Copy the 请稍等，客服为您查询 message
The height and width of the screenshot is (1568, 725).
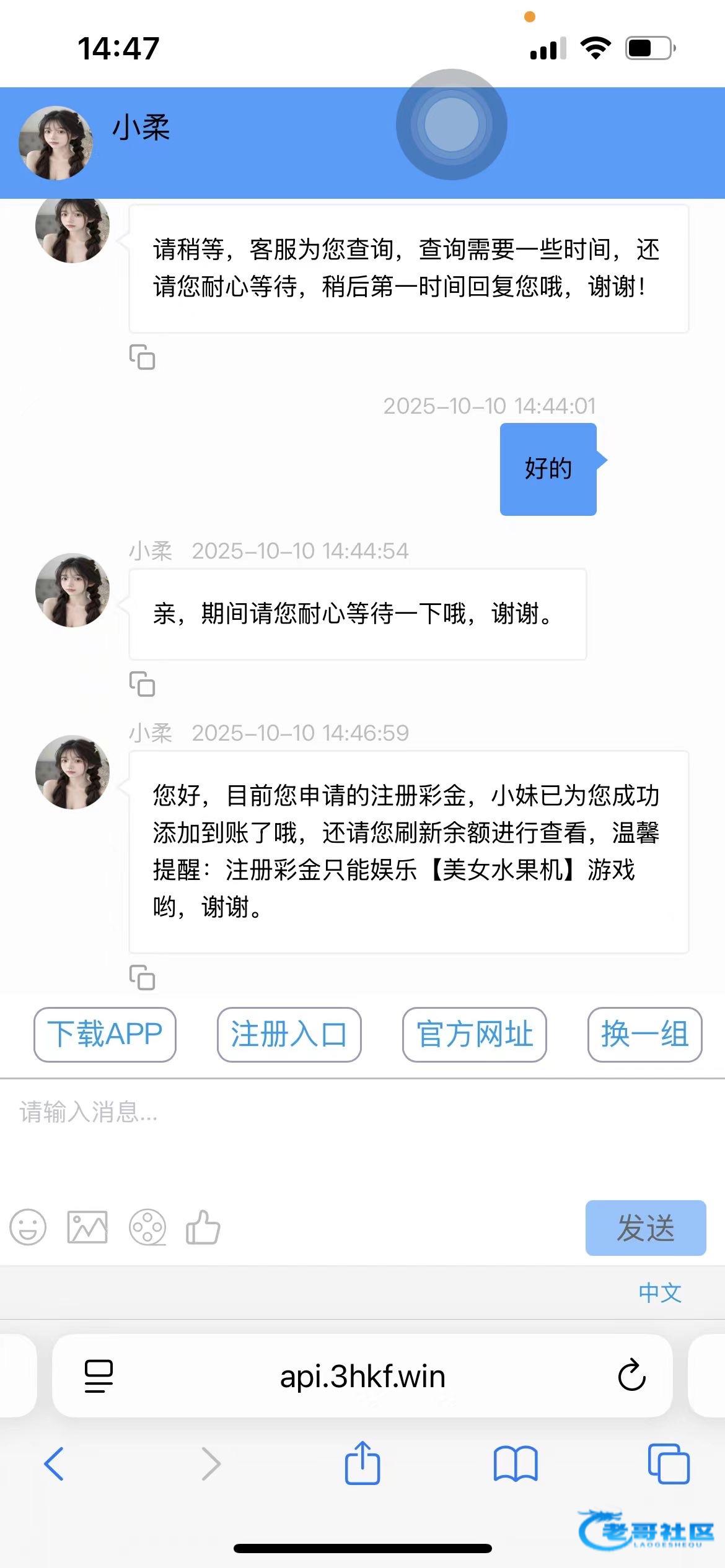142,357
